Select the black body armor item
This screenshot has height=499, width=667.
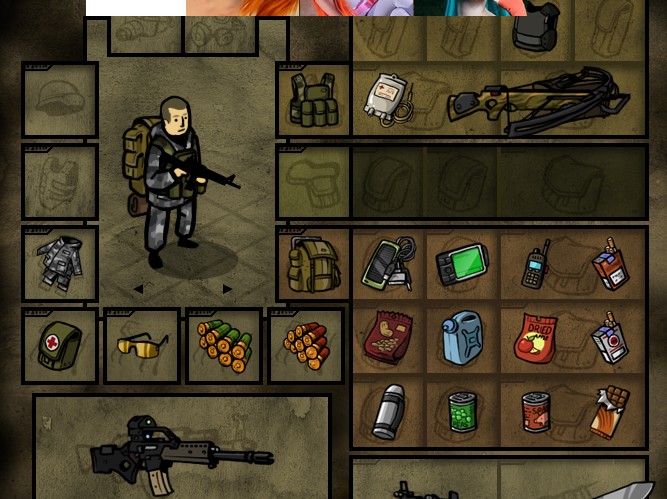click(x=536, y=28)
